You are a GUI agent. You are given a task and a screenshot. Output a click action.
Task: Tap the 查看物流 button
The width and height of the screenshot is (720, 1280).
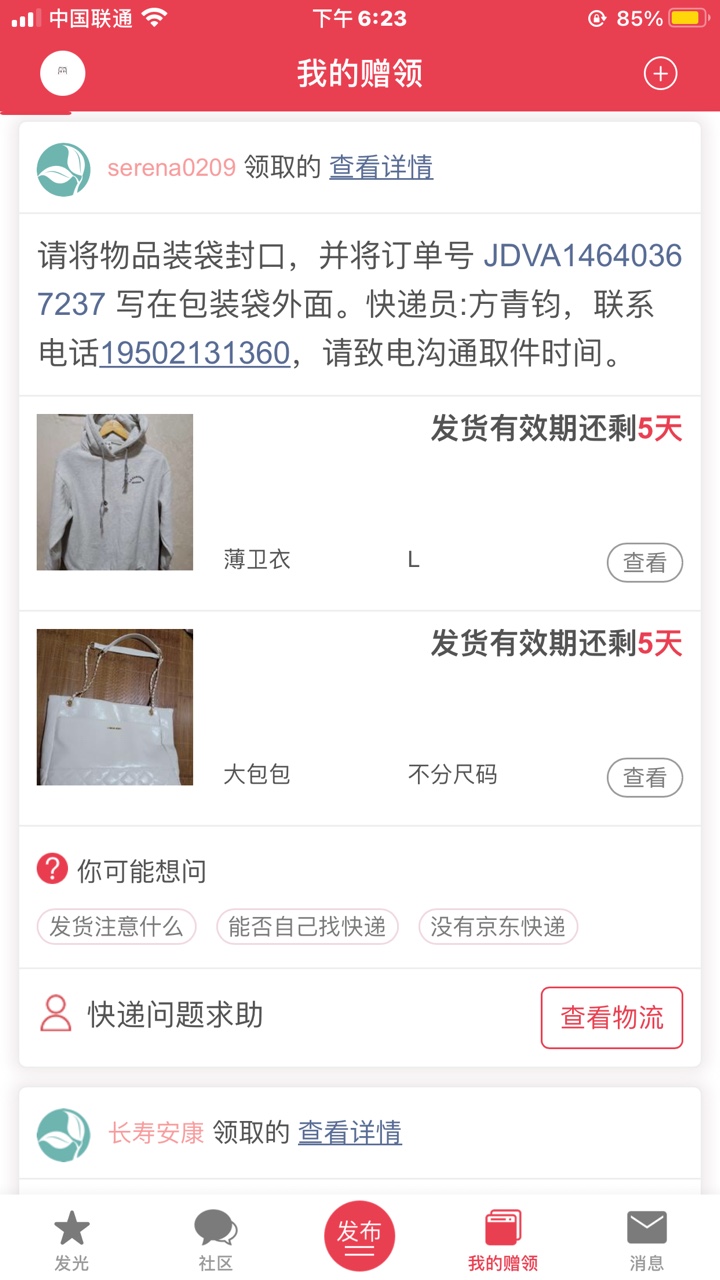pos(612,1018)
